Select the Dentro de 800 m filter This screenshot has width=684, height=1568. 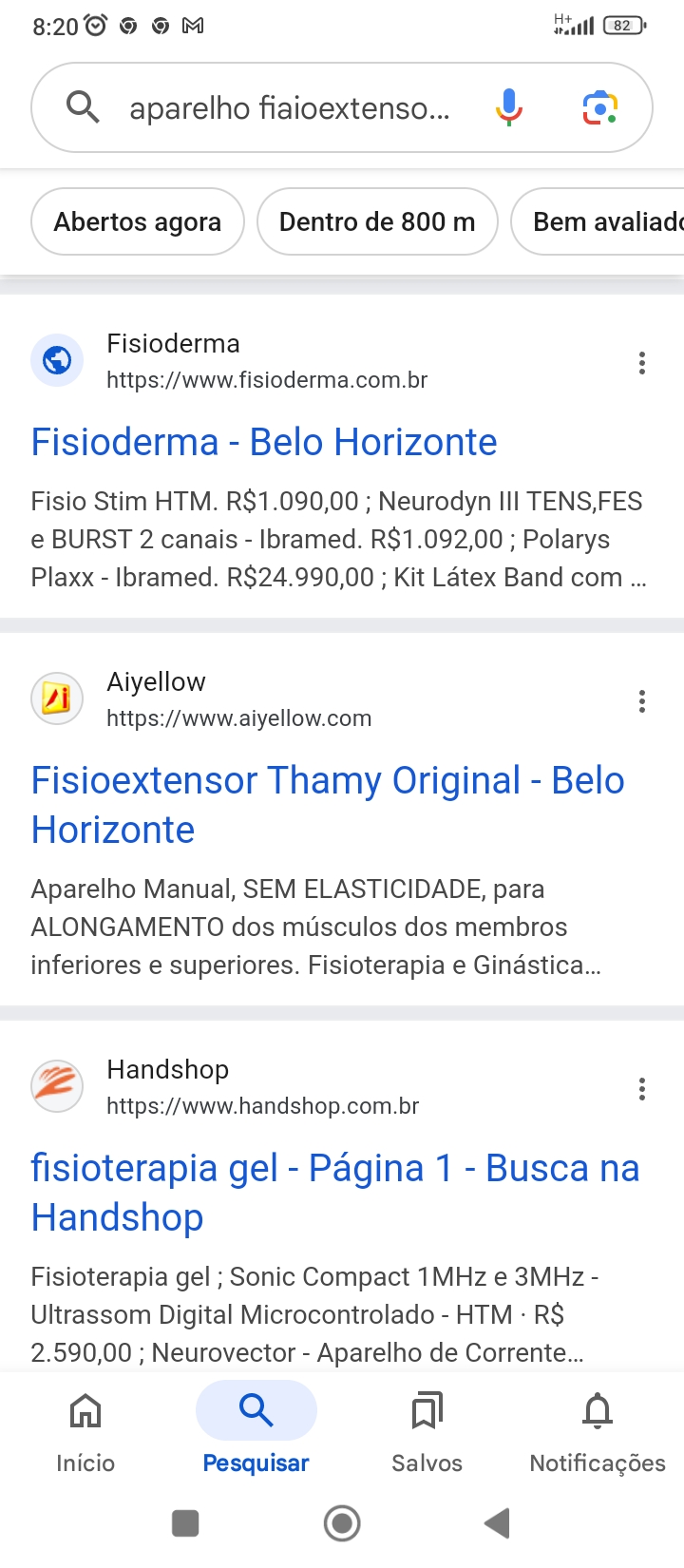coord(377,221)
